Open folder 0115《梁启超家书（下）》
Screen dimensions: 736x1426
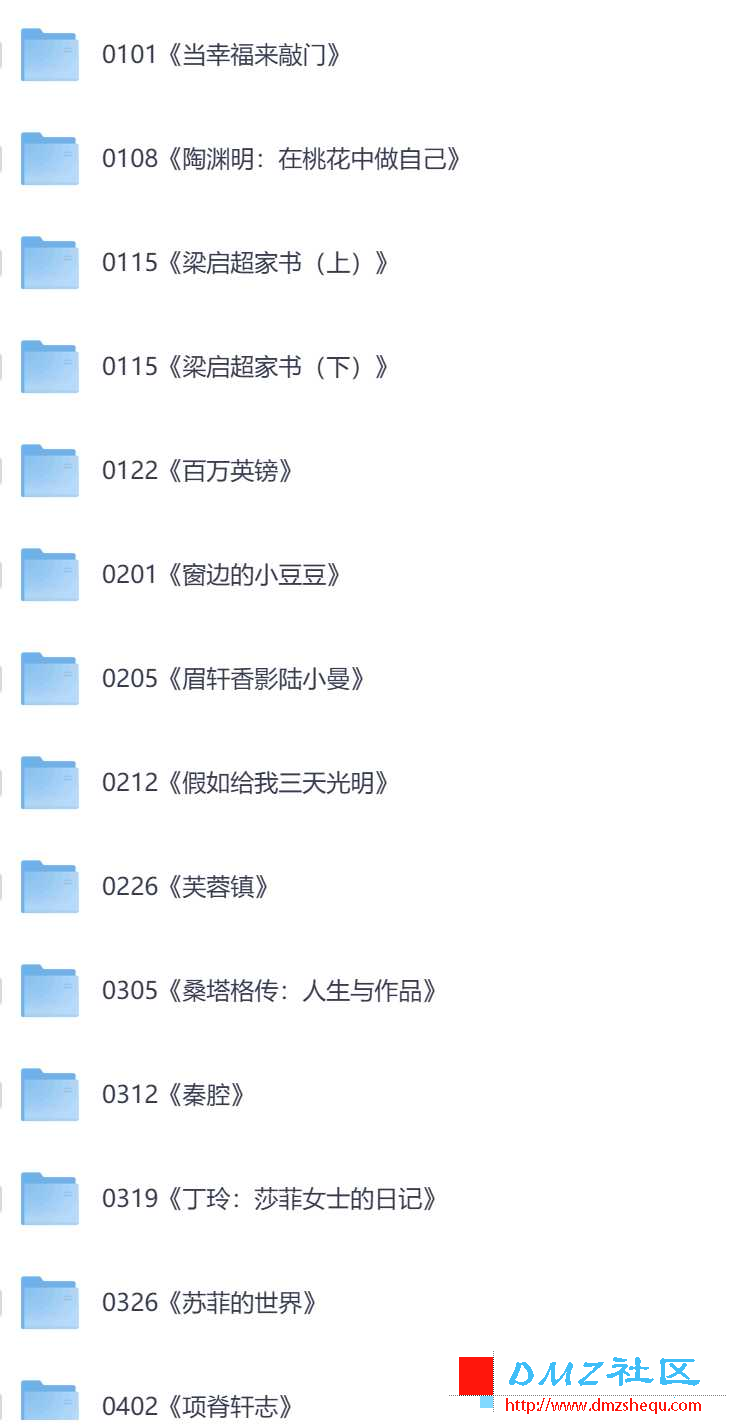244,367
